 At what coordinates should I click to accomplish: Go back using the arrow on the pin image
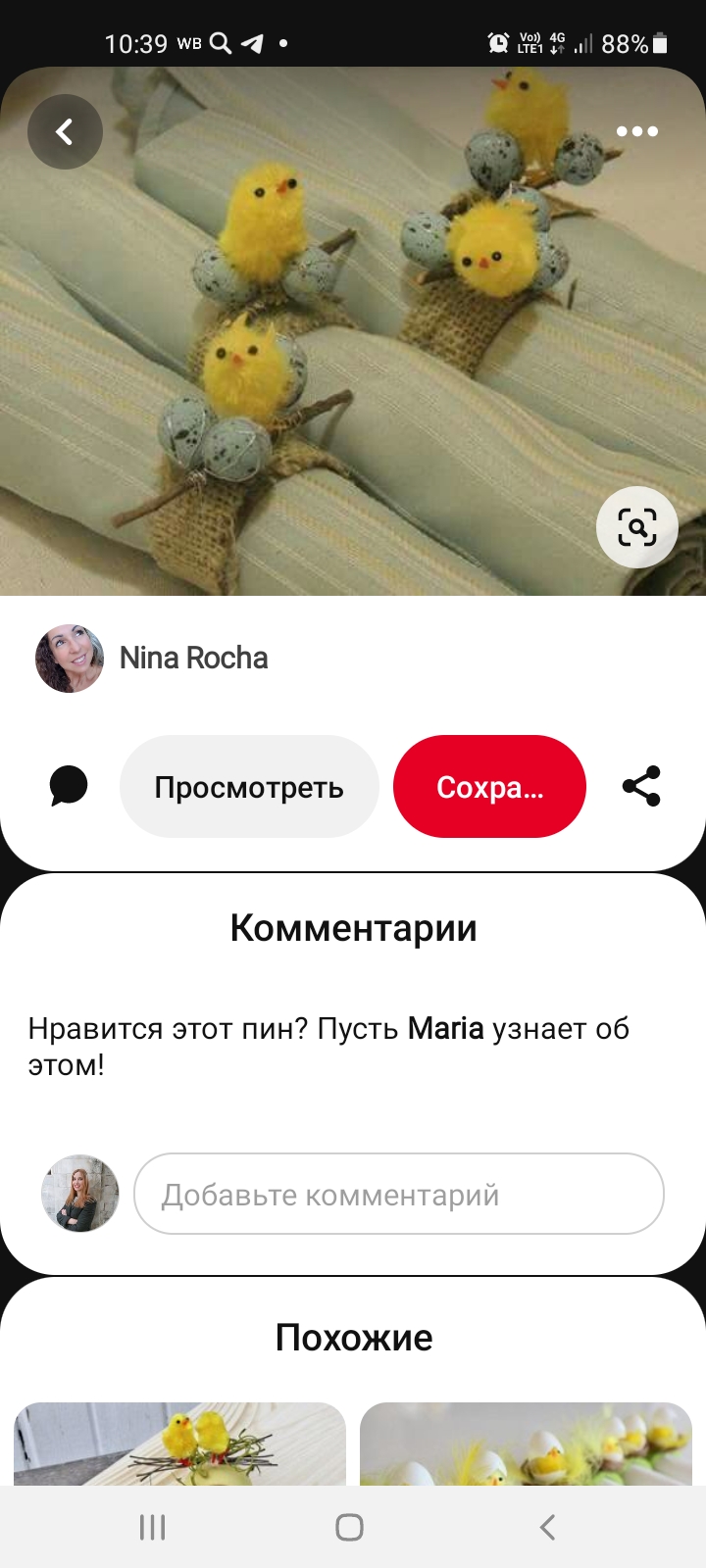point(65,131)
